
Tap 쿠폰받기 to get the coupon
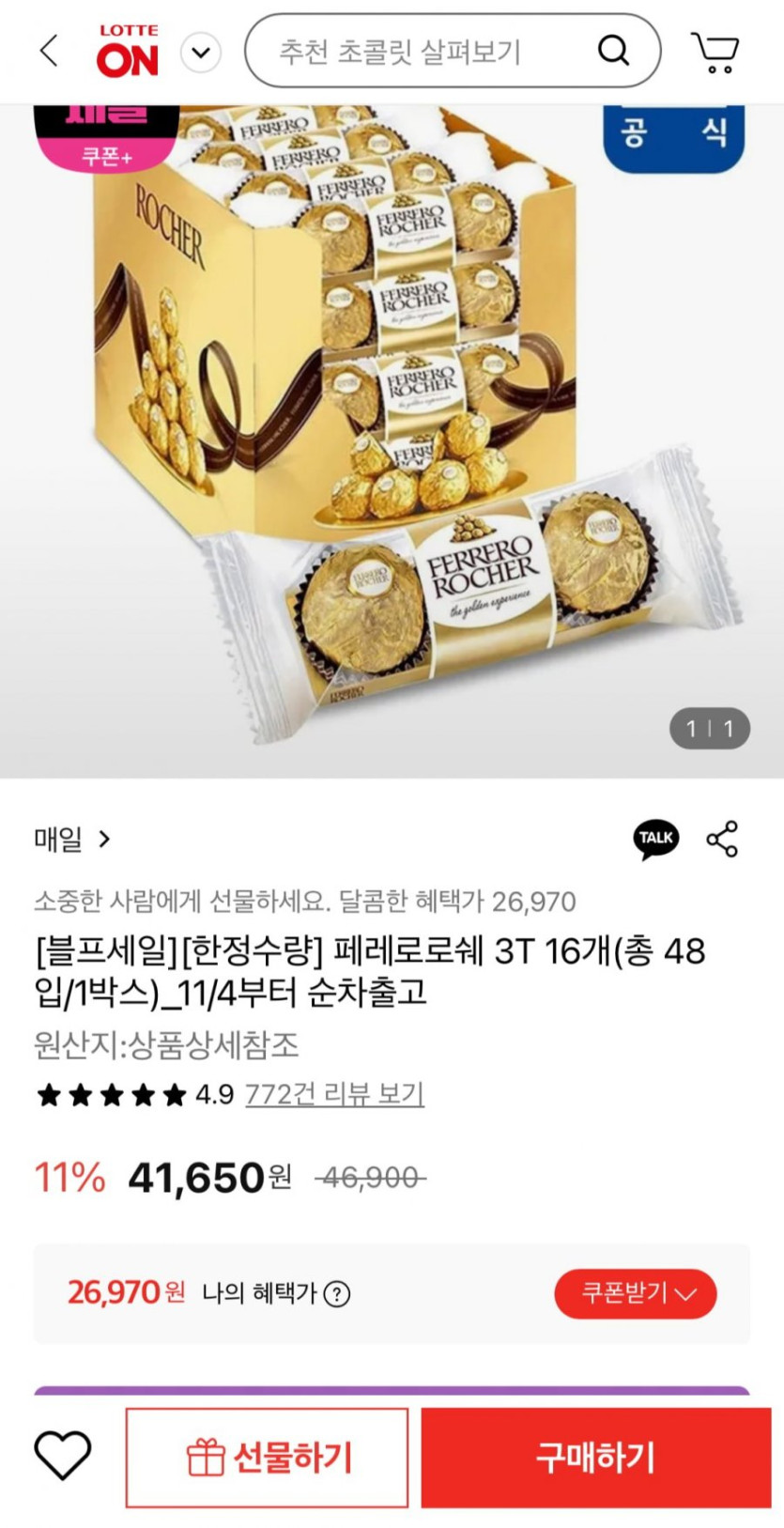click(x=635, y=1293)
